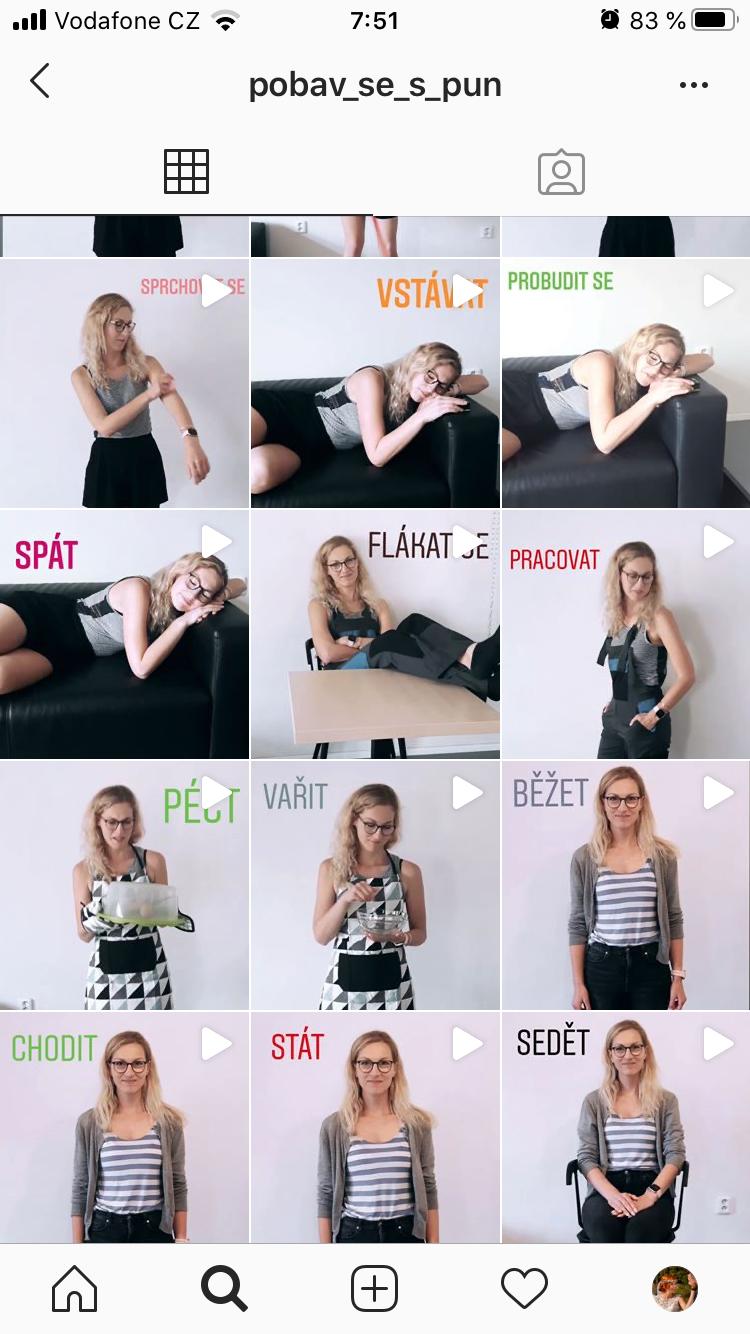Open the PRACOVAT video post

(x=626, y=634)
